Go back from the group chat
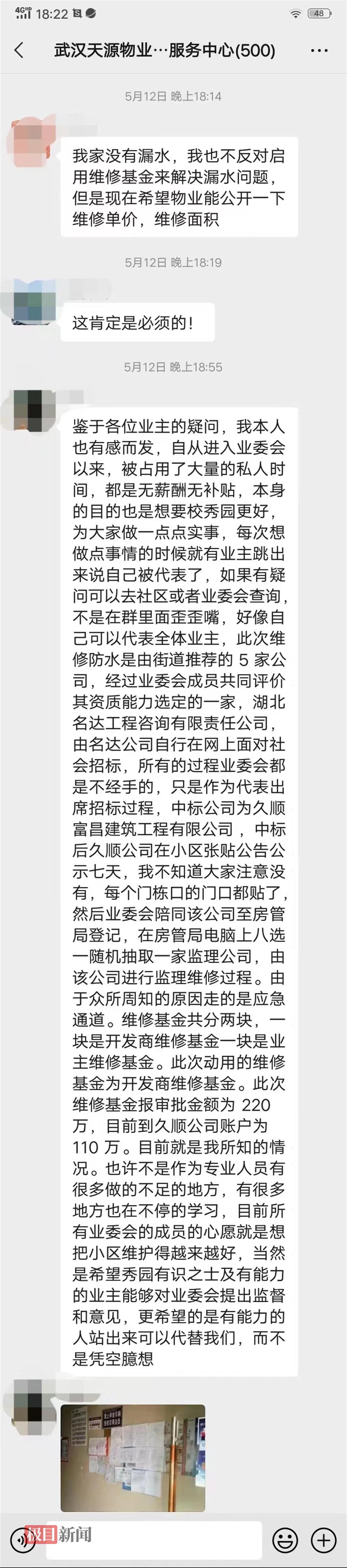This screenshot has width=347, height=1568. tap(19, 50)
